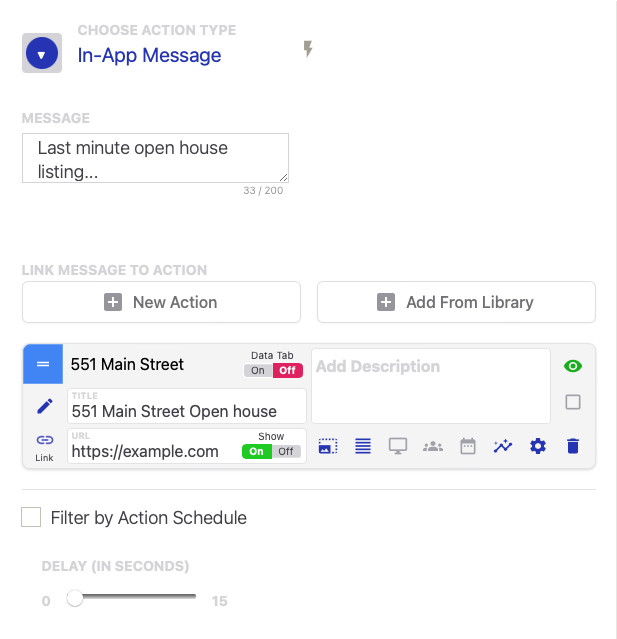Delete the 551 Main Street action
The height and width of the screenshot is (639, 617).
[573, 446]
